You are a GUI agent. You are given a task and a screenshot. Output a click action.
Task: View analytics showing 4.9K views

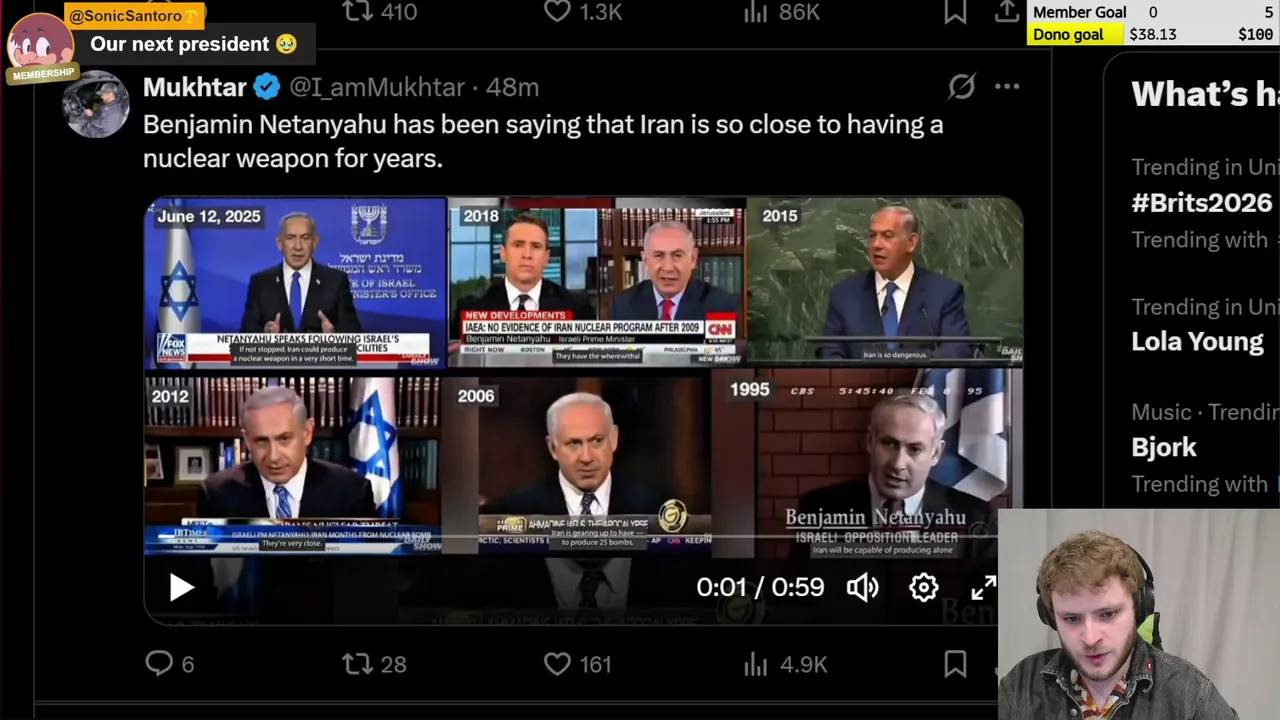[756, 664]
